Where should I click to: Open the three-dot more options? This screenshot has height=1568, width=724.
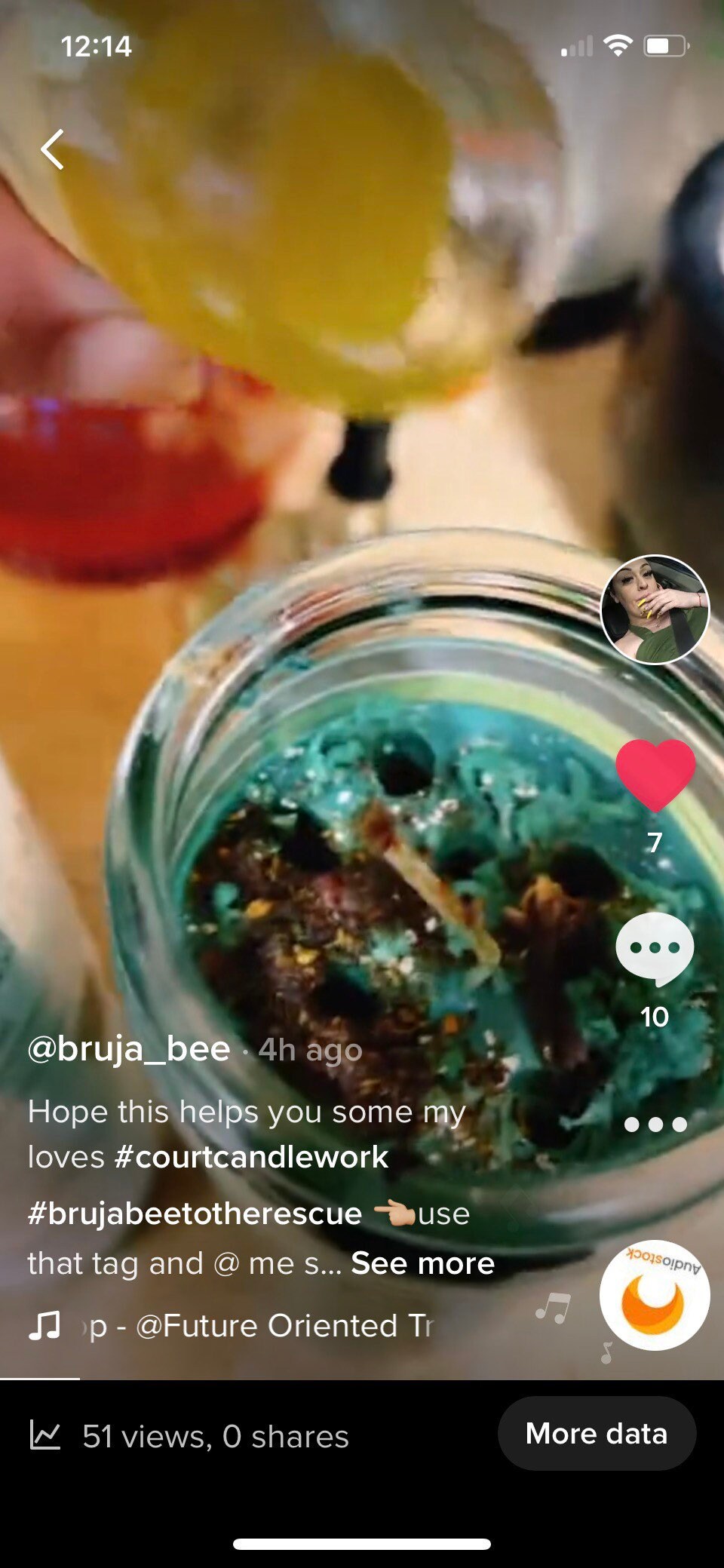pos(655,1125)
